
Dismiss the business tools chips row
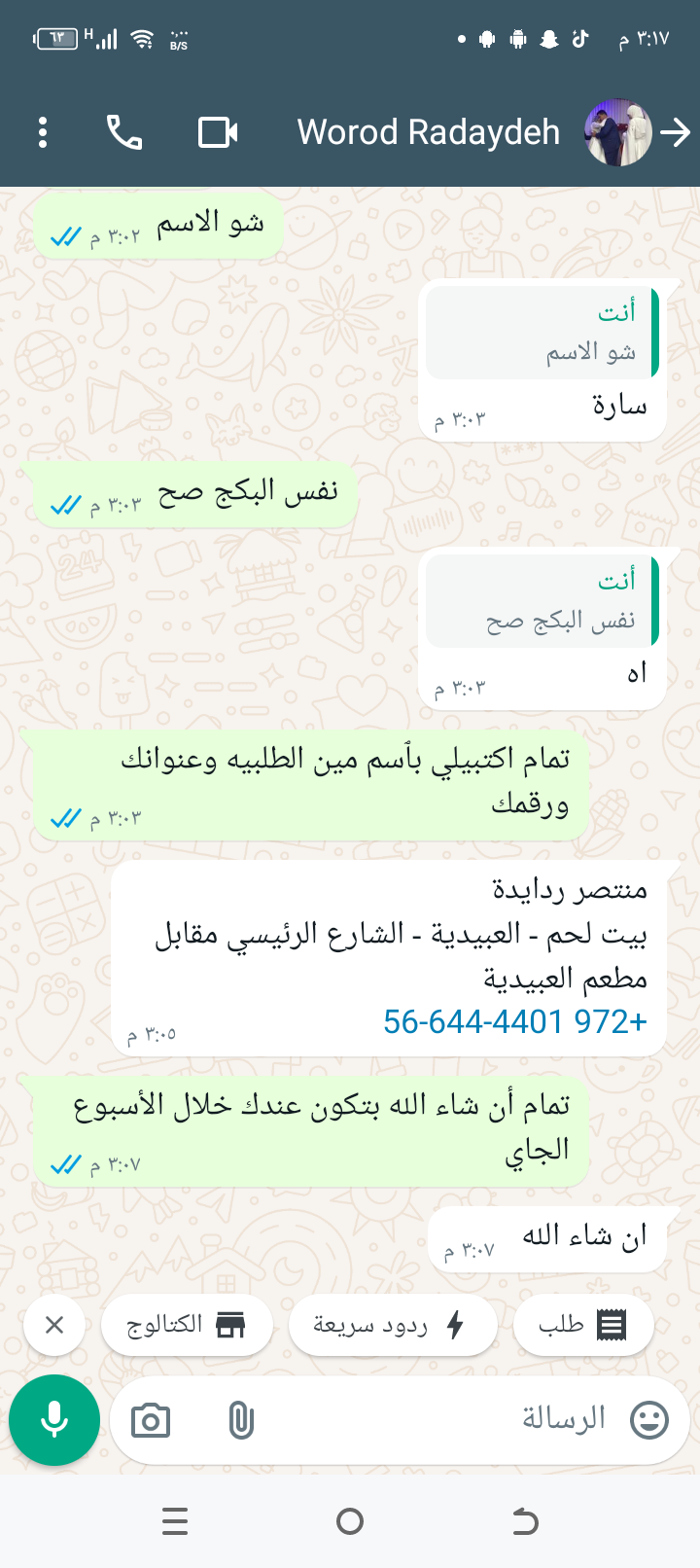pos(54,1325)
